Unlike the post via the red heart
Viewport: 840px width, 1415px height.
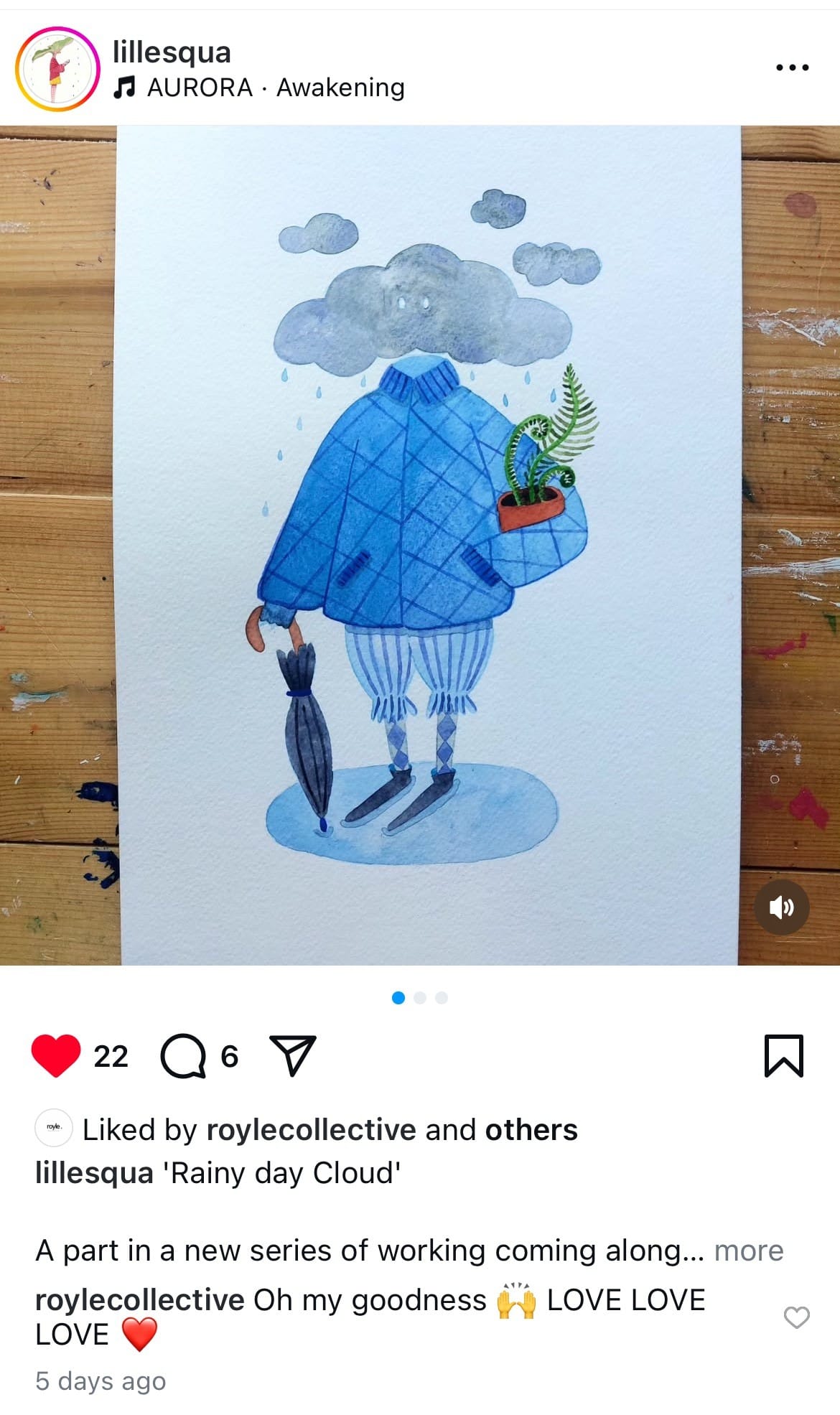(56, 1055)
